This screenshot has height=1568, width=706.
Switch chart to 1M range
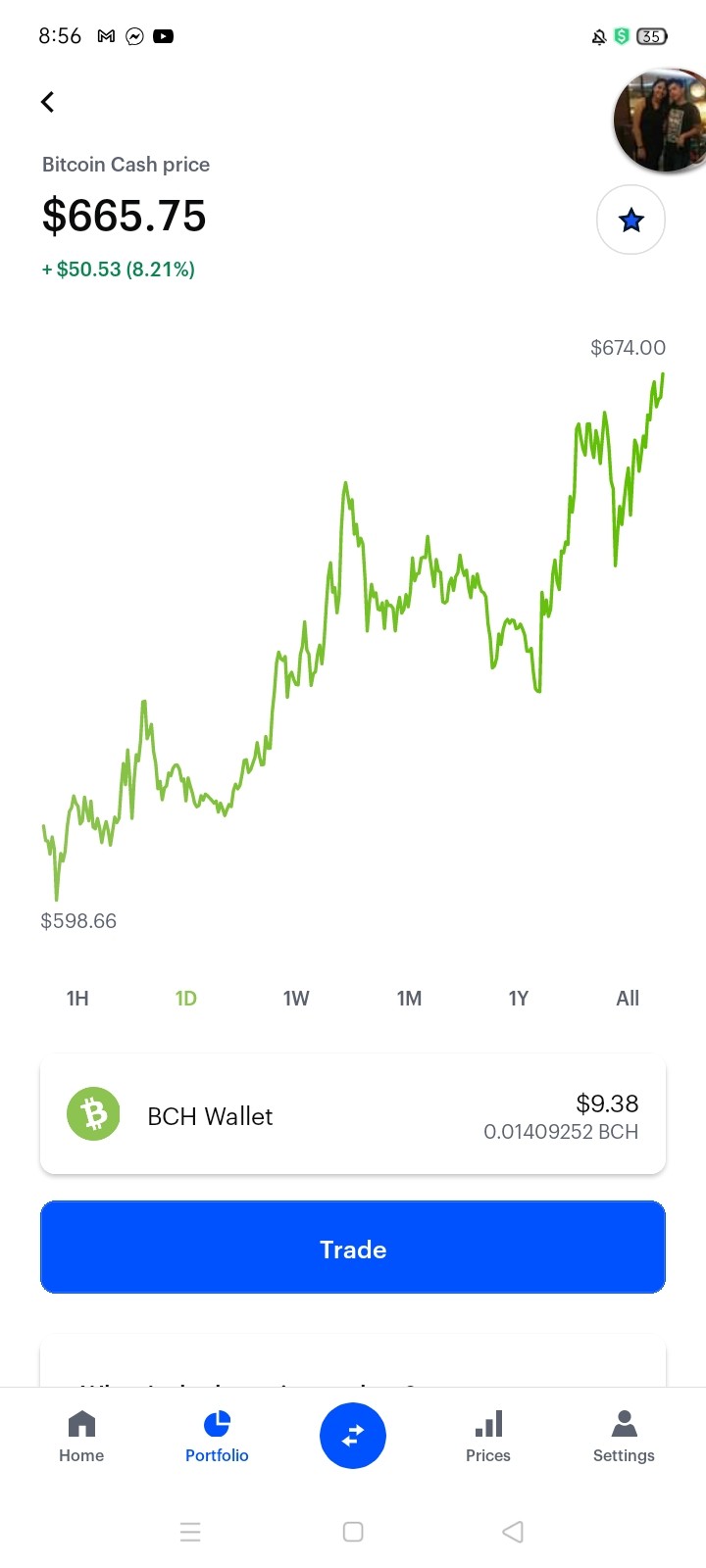pos(409,999)
